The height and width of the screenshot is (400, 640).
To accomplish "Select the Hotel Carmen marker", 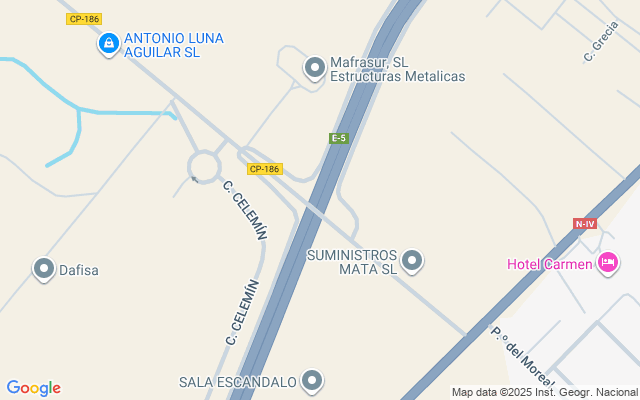I will point(606,263).
